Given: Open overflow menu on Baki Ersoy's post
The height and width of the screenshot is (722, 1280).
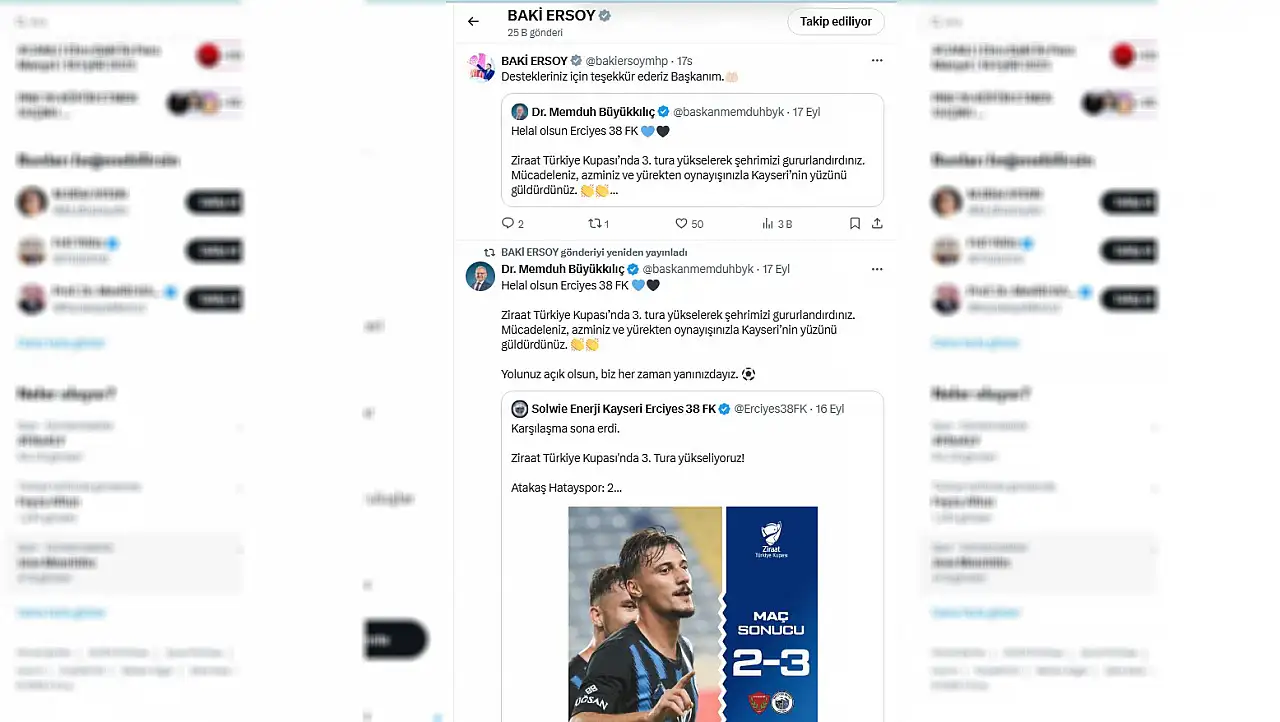Looking at the screenshot, I should 877,61.
